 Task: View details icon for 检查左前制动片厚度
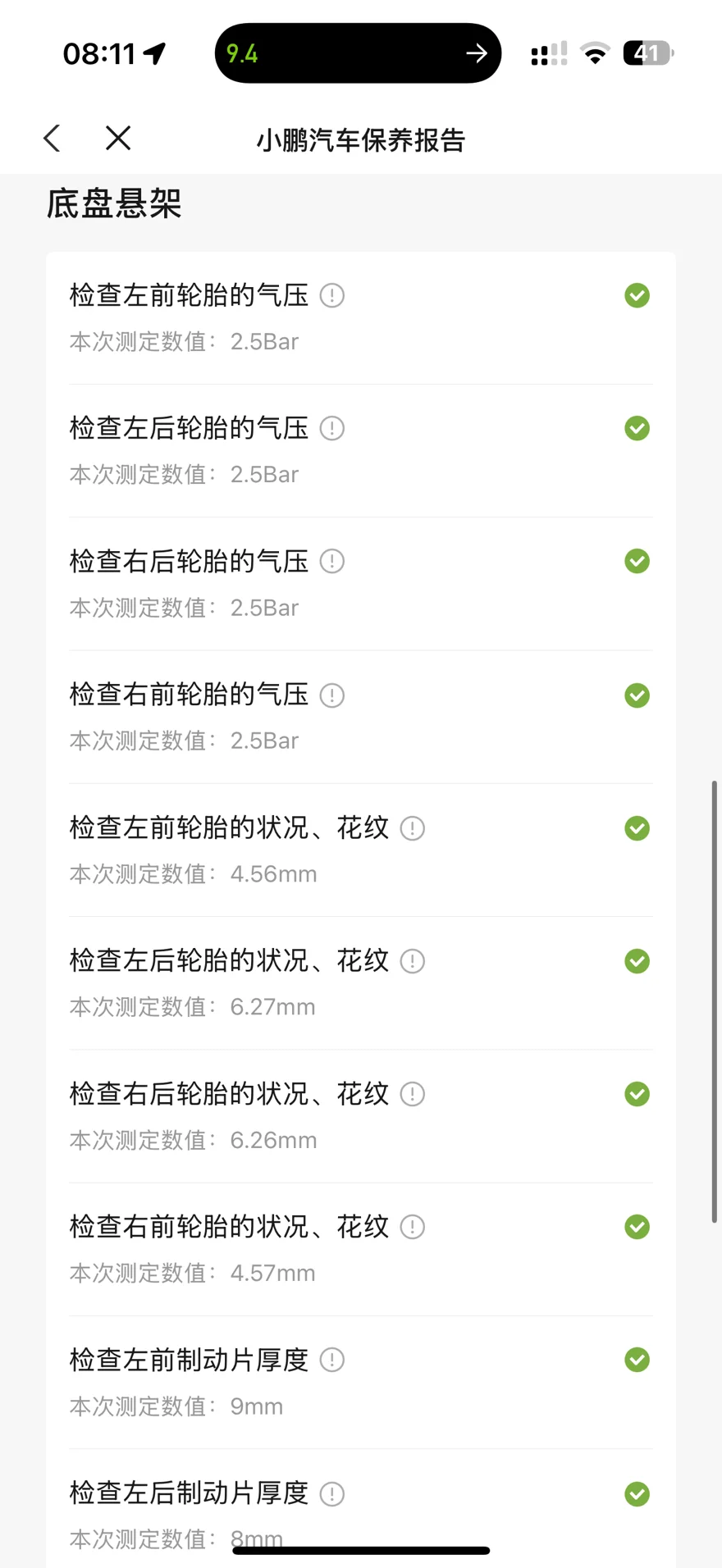point(332,1360)
